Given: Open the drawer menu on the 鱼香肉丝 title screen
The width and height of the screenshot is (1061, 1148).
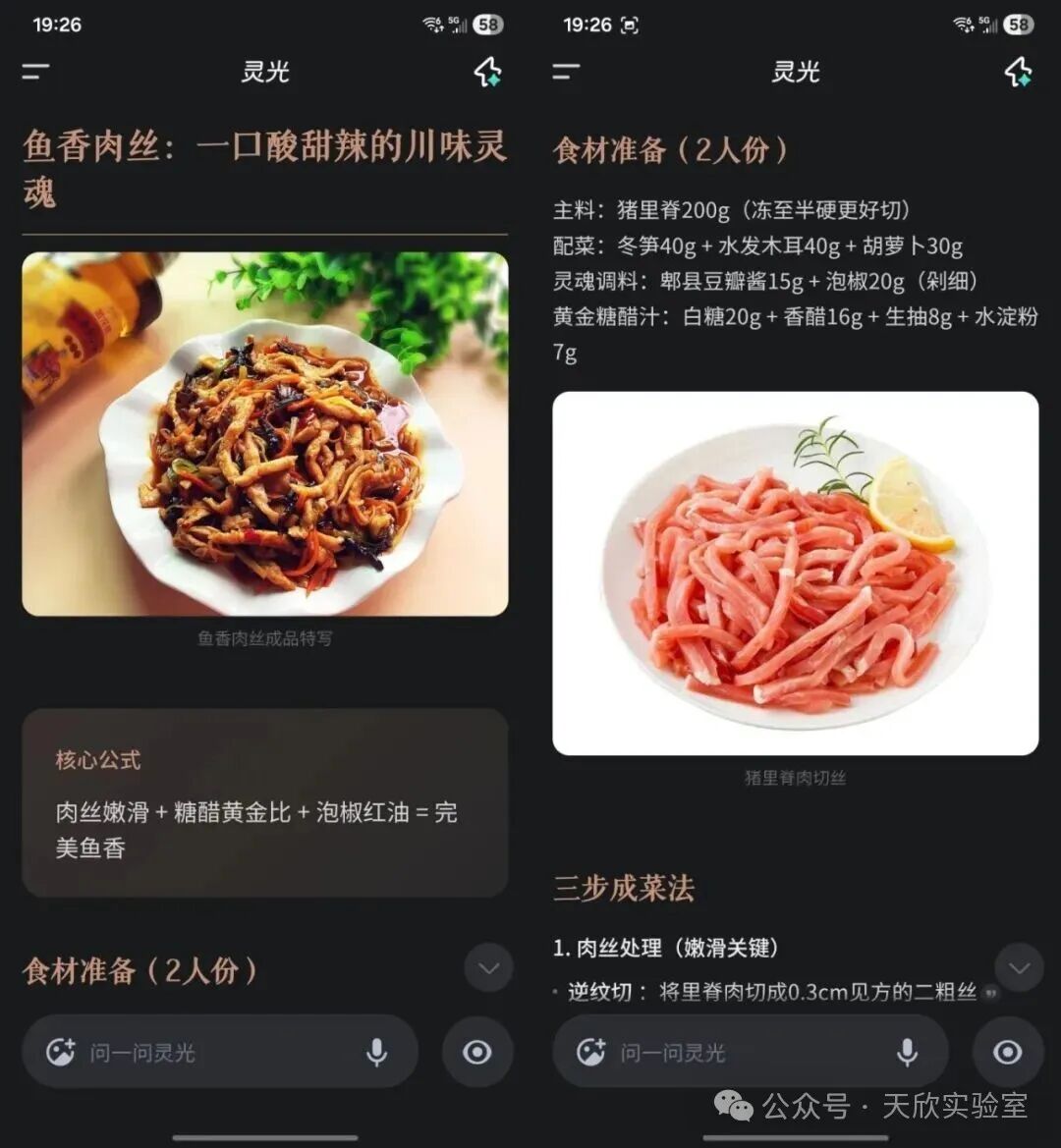Looking at the screenshot, I should (35, 71).
